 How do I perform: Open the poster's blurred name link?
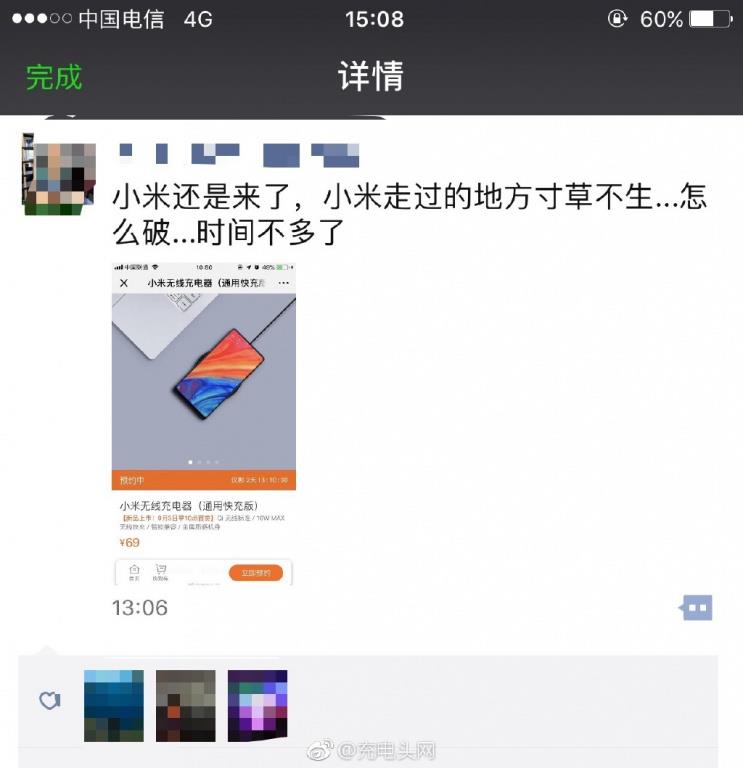pos(238,154)
